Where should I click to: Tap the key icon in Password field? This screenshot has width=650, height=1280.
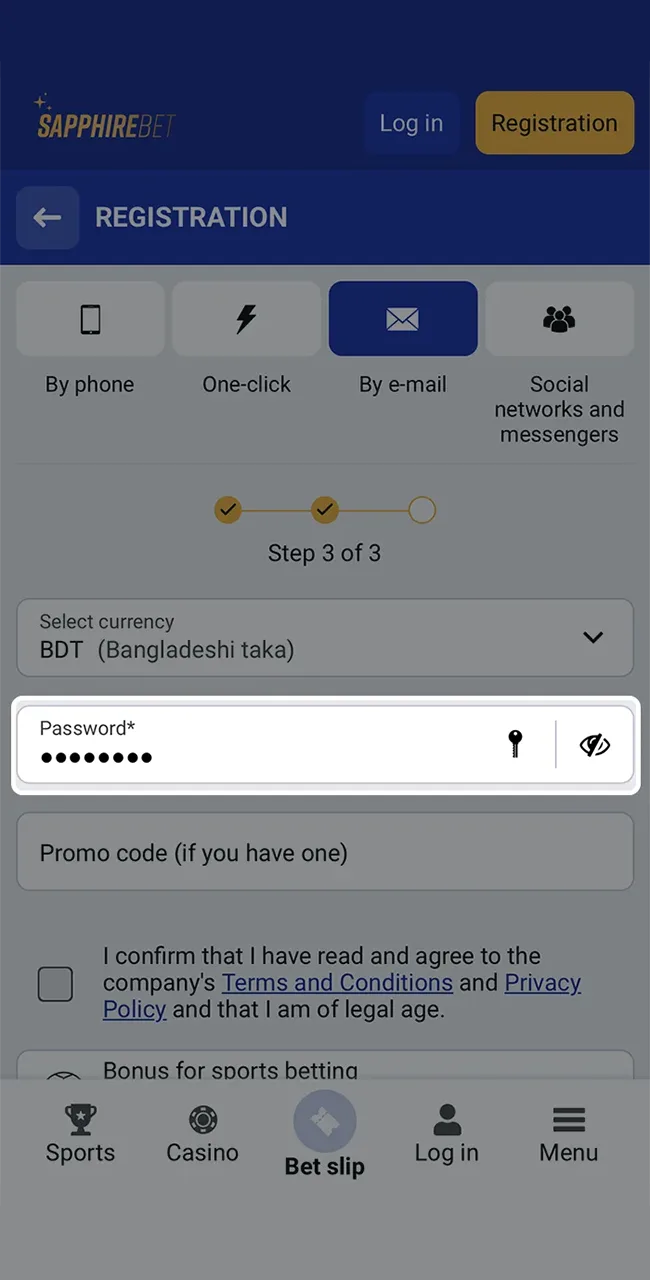[x=515, y=744]
